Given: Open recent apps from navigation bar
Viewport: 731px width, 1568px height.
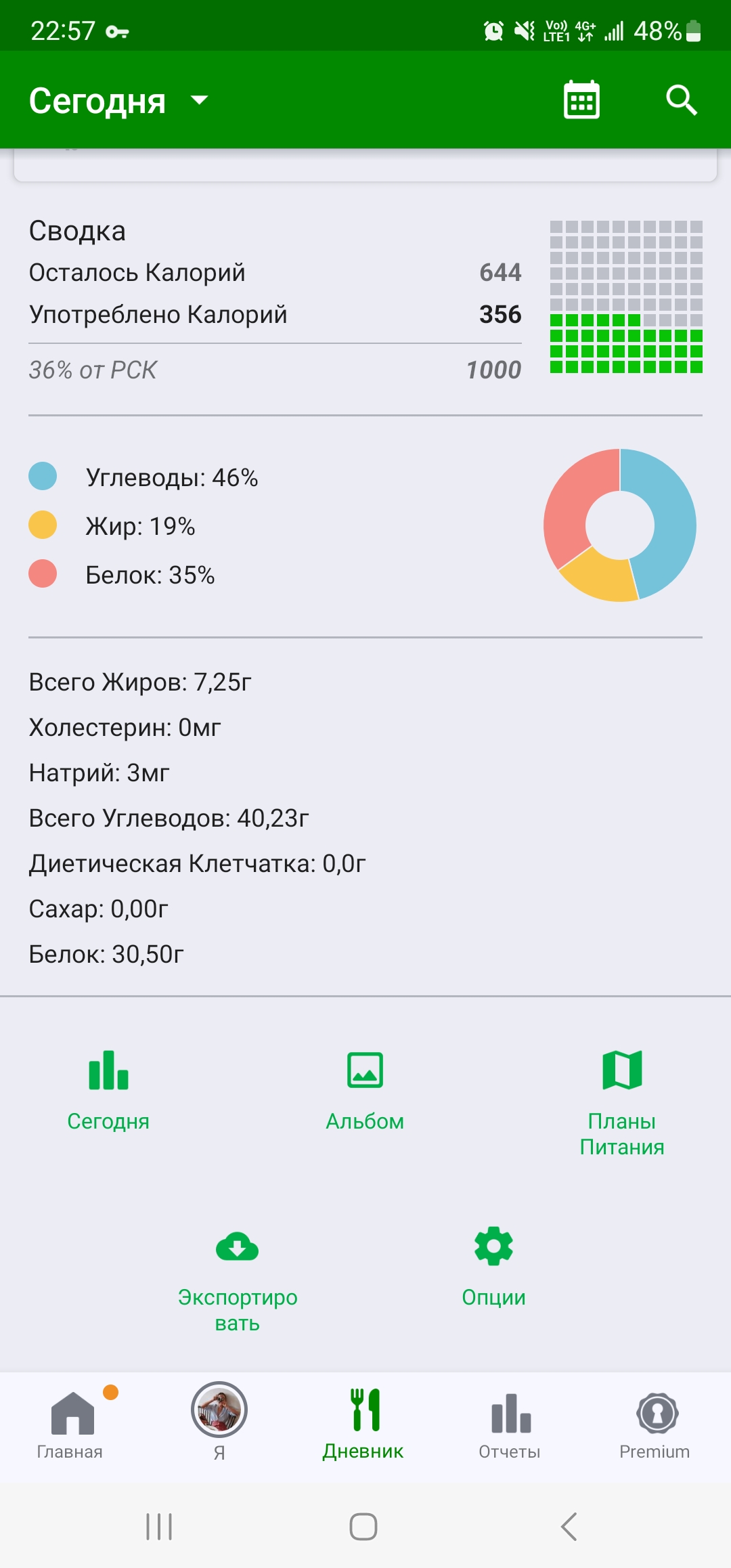Looking at the screenshot, I should [x=160, y=1527].
